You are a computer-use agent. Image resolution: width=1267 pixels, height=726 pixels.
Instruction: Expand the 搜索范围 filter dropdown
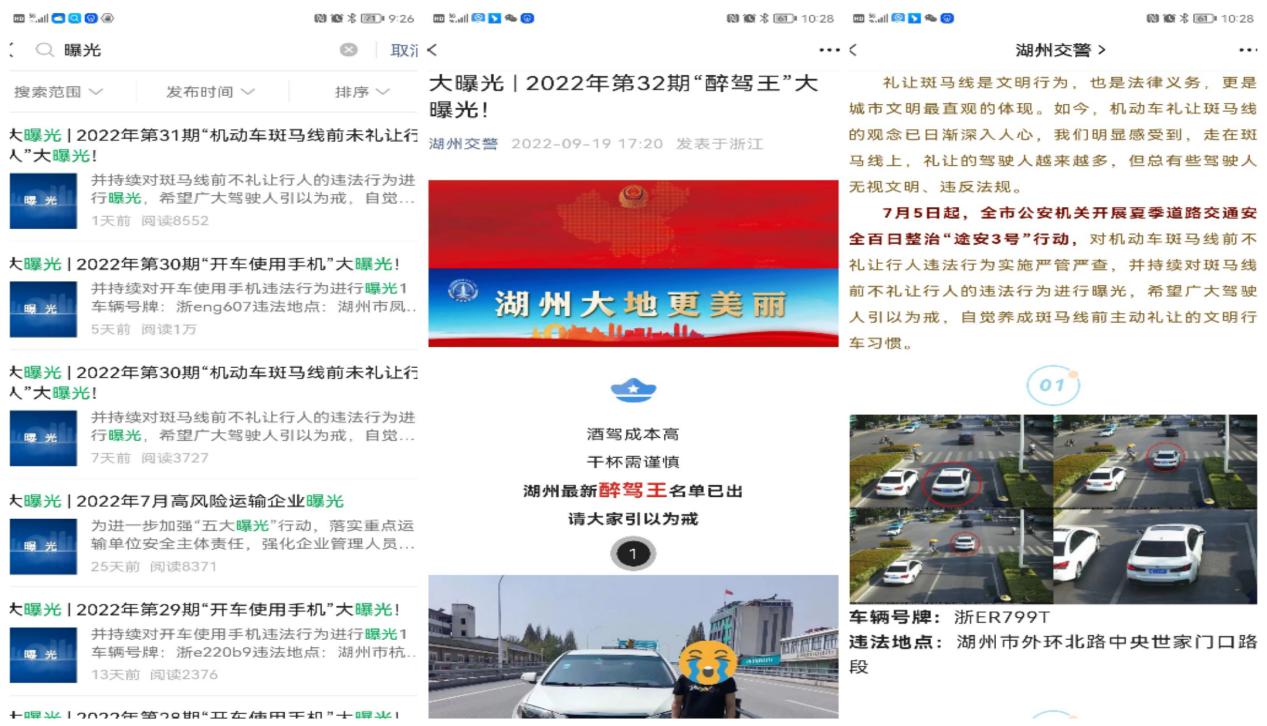58,92
